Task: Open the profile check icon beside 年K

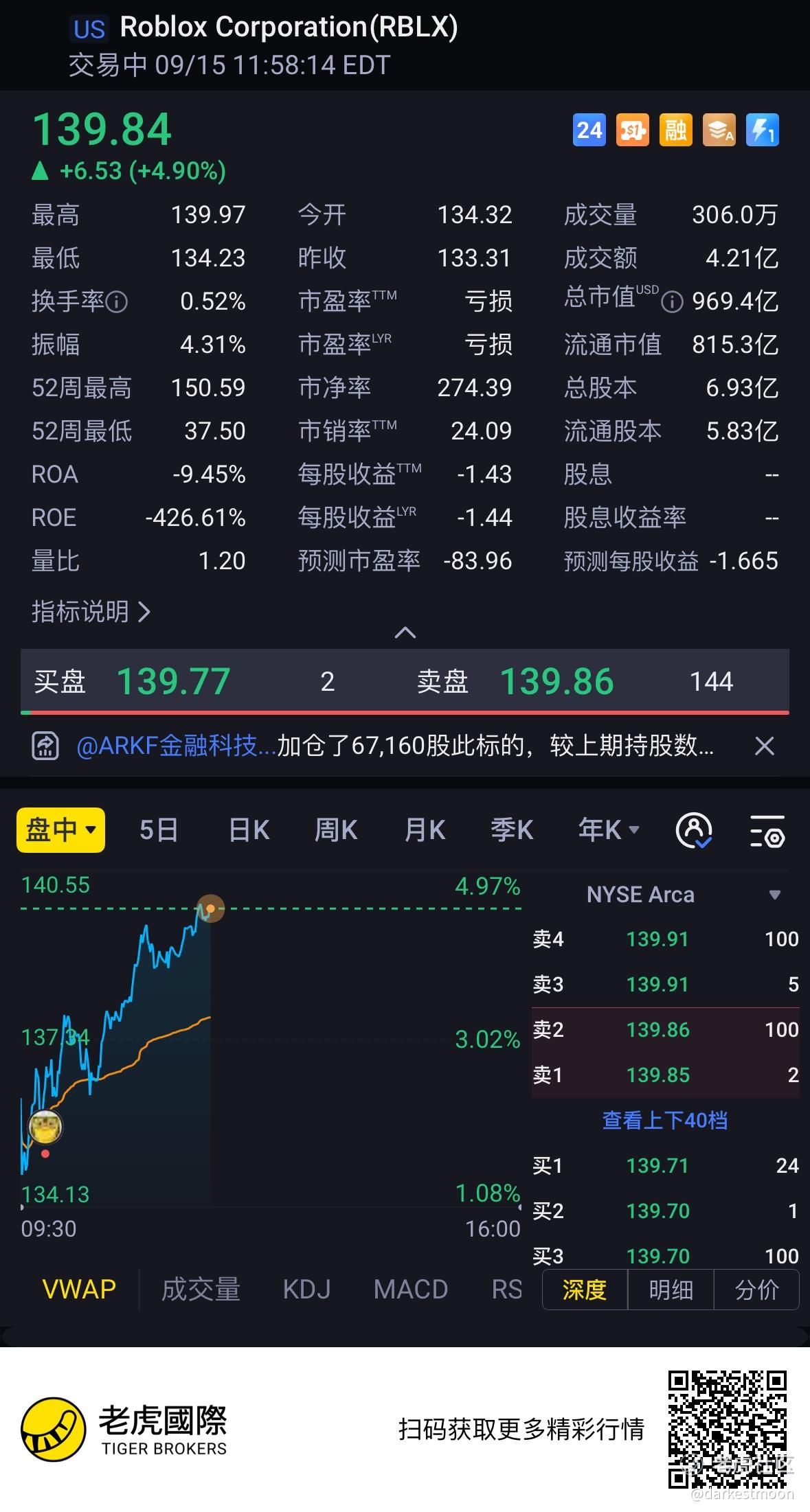Action: click(694, 831)
